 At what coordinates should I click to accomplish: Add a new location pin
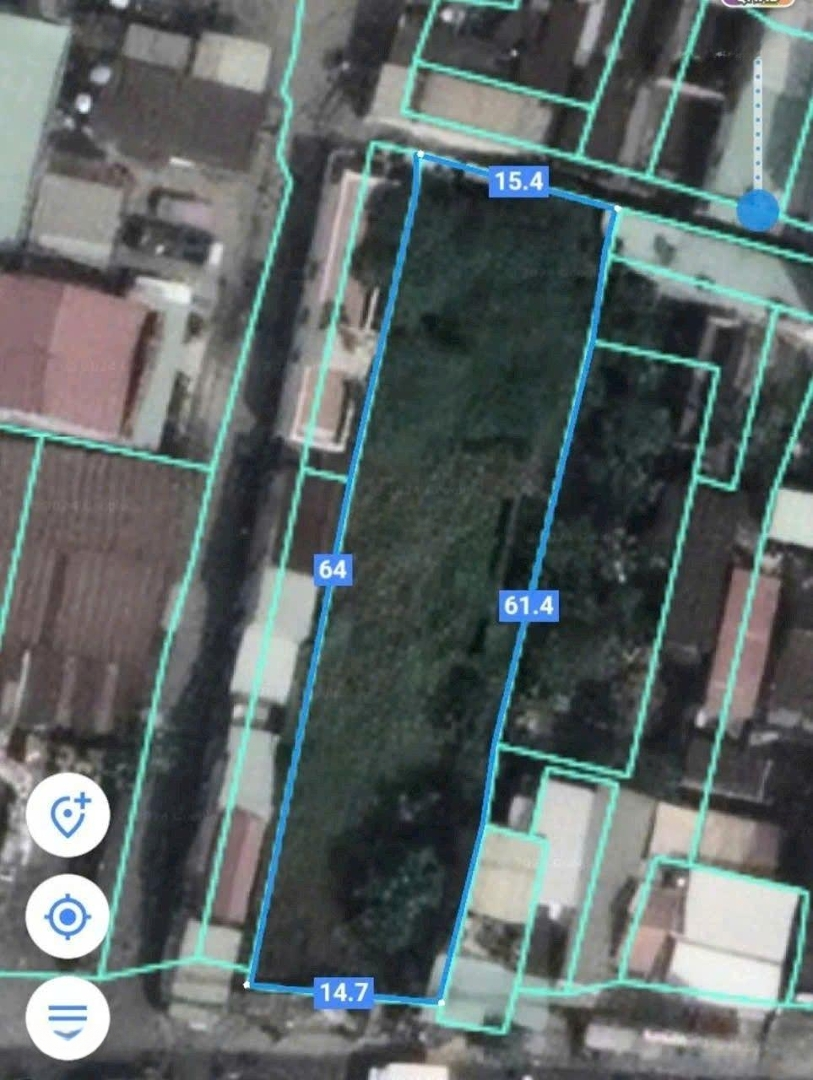tap(68, 814)
